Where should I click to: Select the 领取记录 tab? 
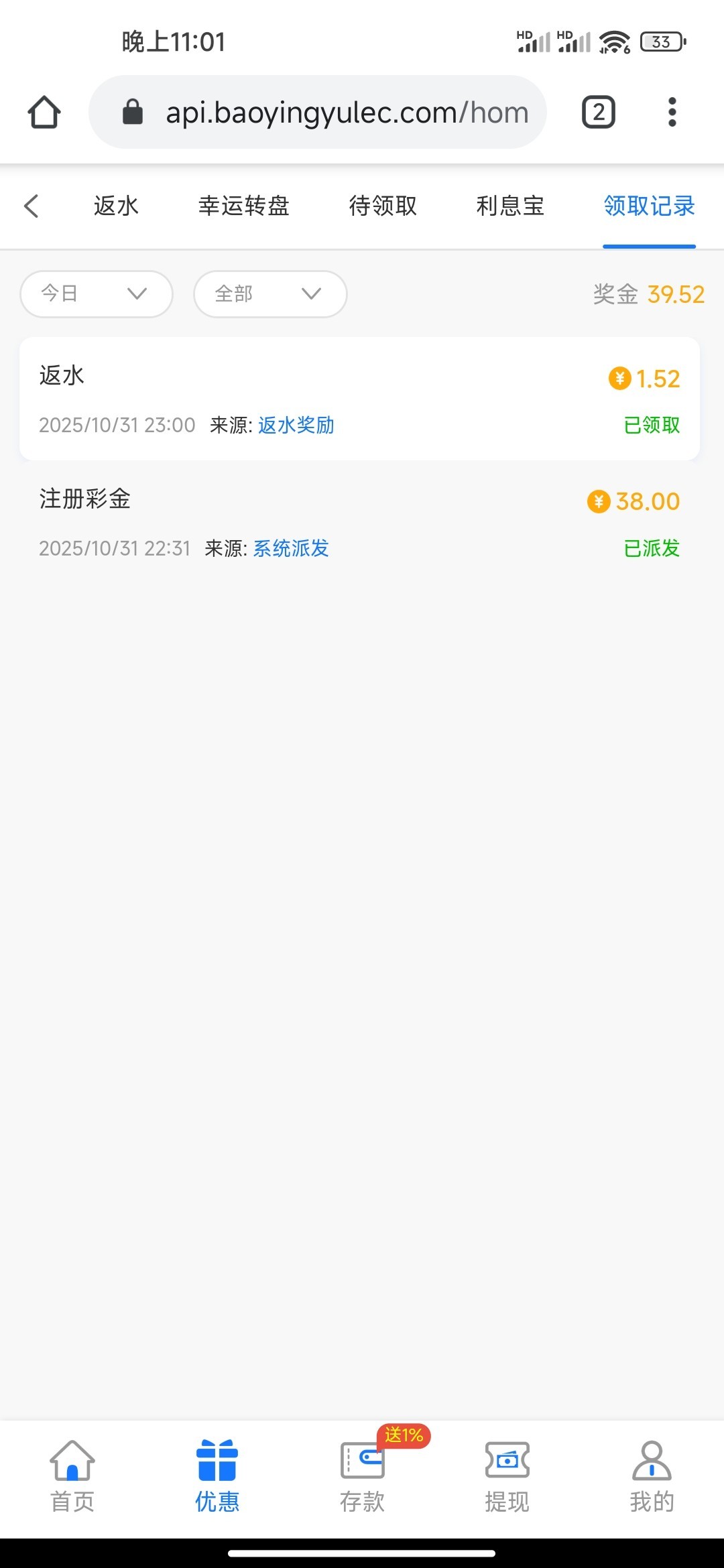point(649,206)
